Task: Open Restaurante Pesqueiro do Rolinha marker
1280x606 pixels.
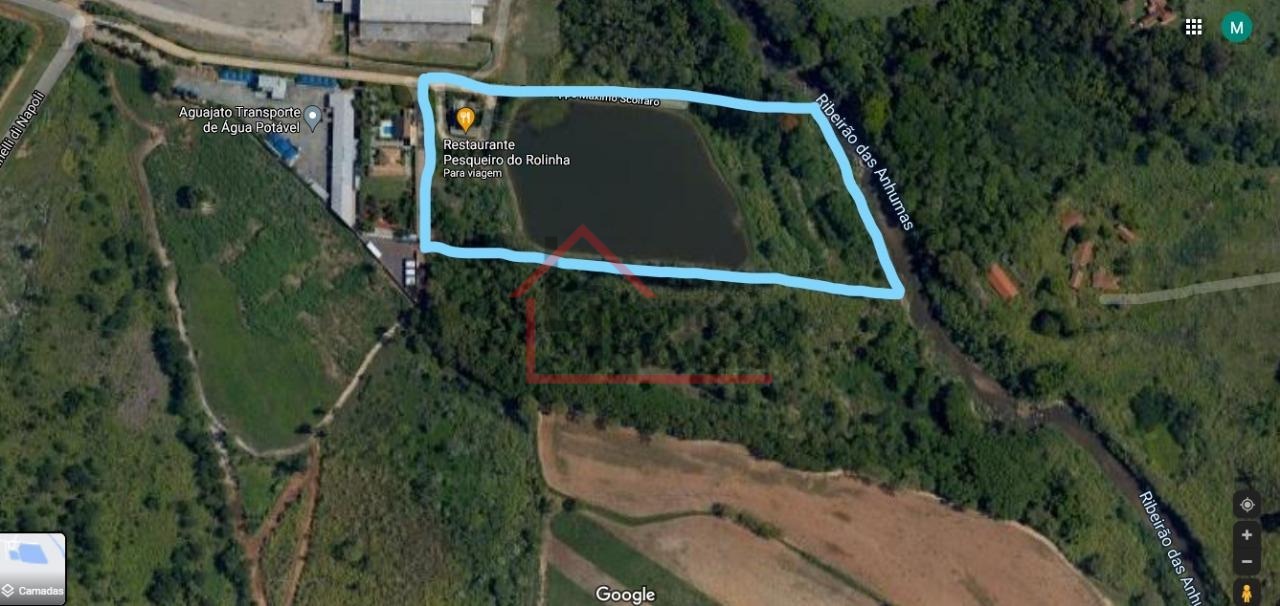Action: coord(465,120)
